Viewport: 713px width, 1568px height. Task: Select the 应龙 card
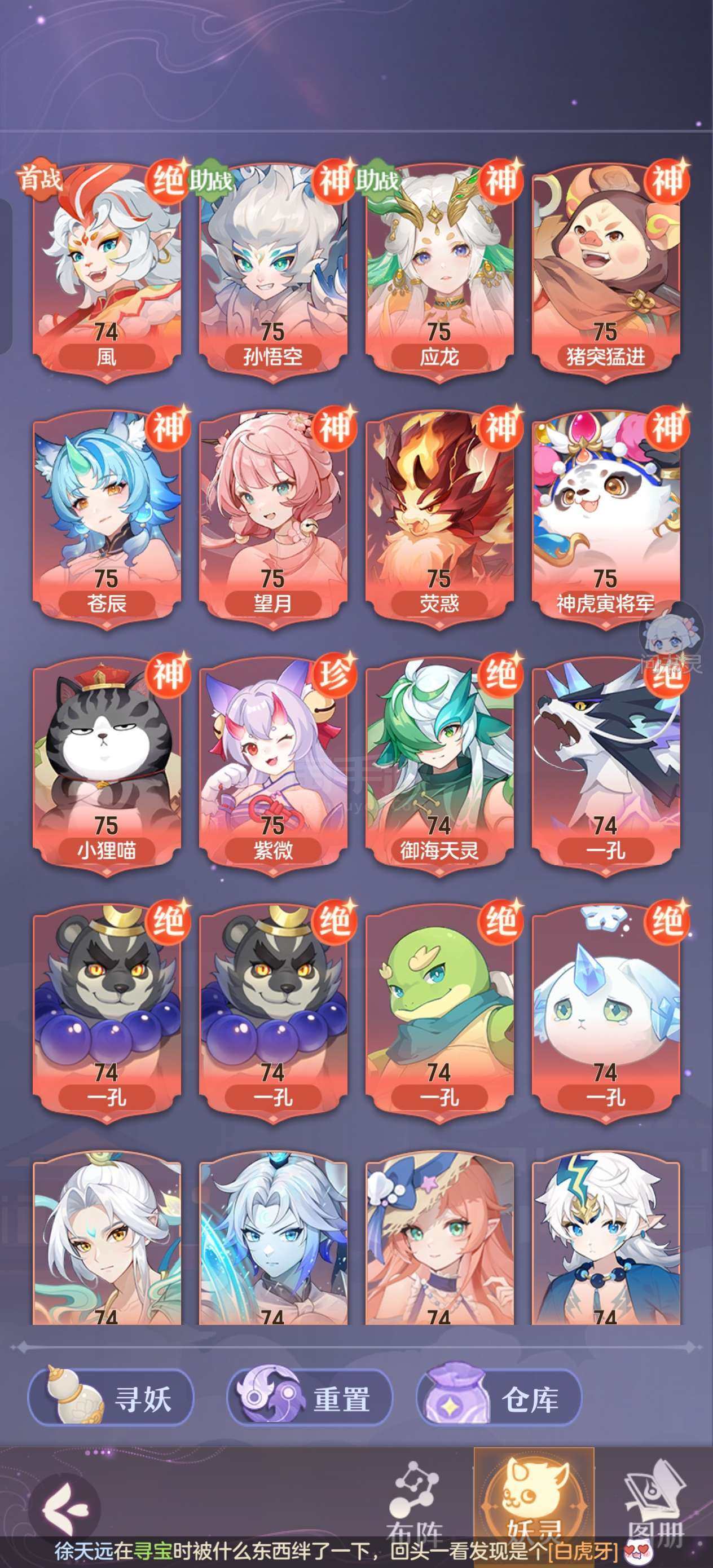click(x=439, y=272)
